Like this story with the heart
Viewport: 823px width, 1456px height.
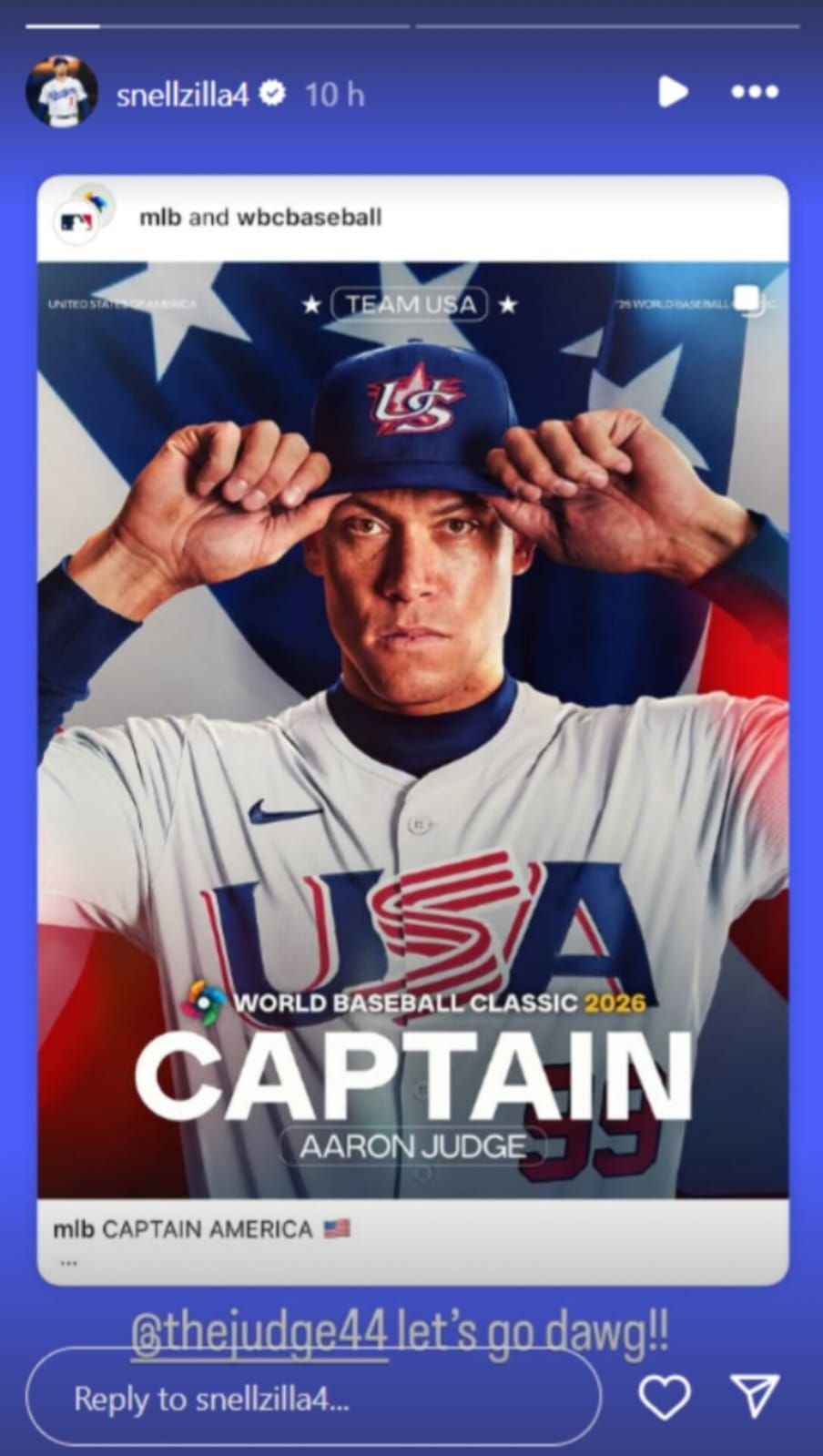click(x=665, y=1396)
